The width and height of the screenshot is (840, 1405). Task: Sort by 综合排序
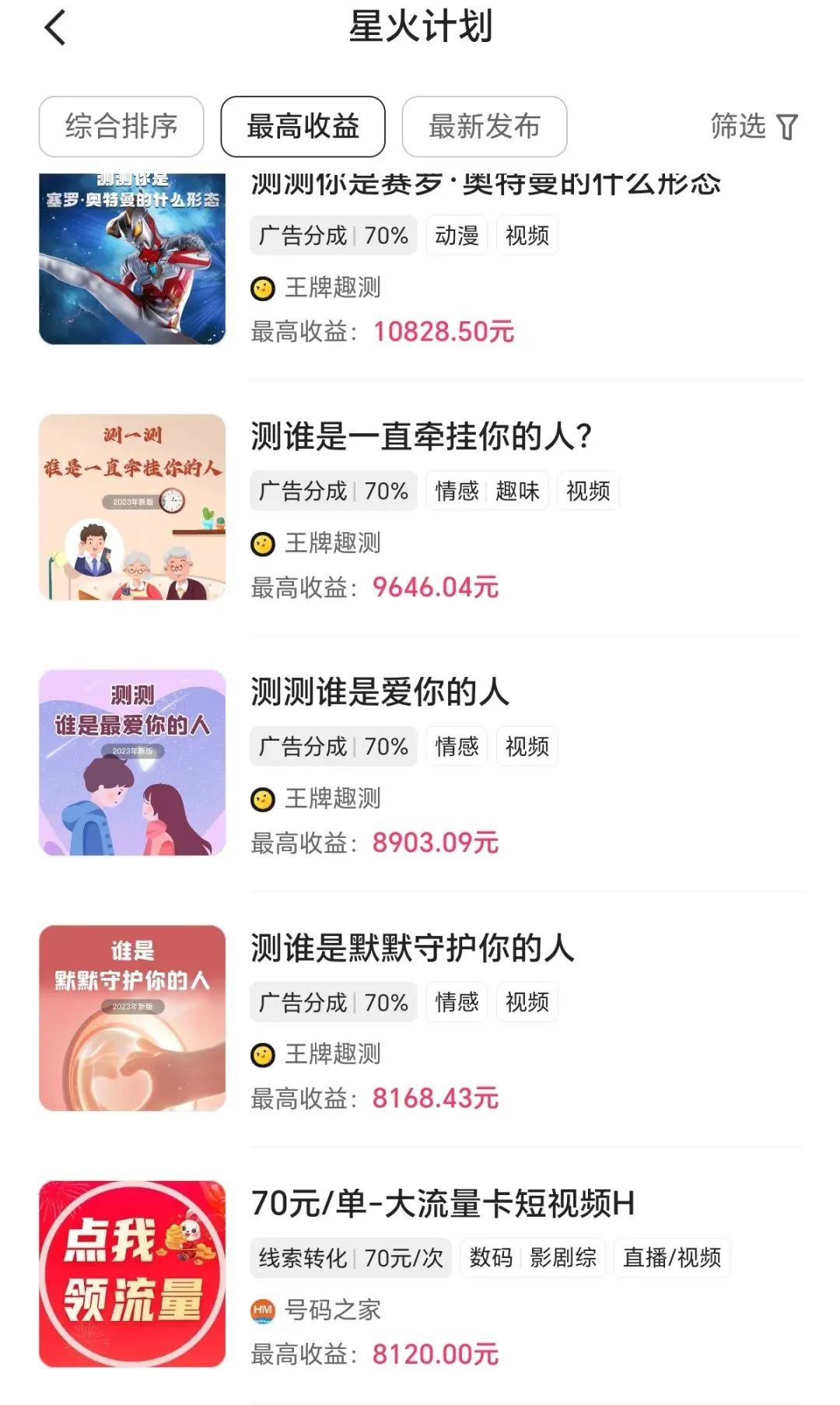pyautogui.click(x=121, y=127)
